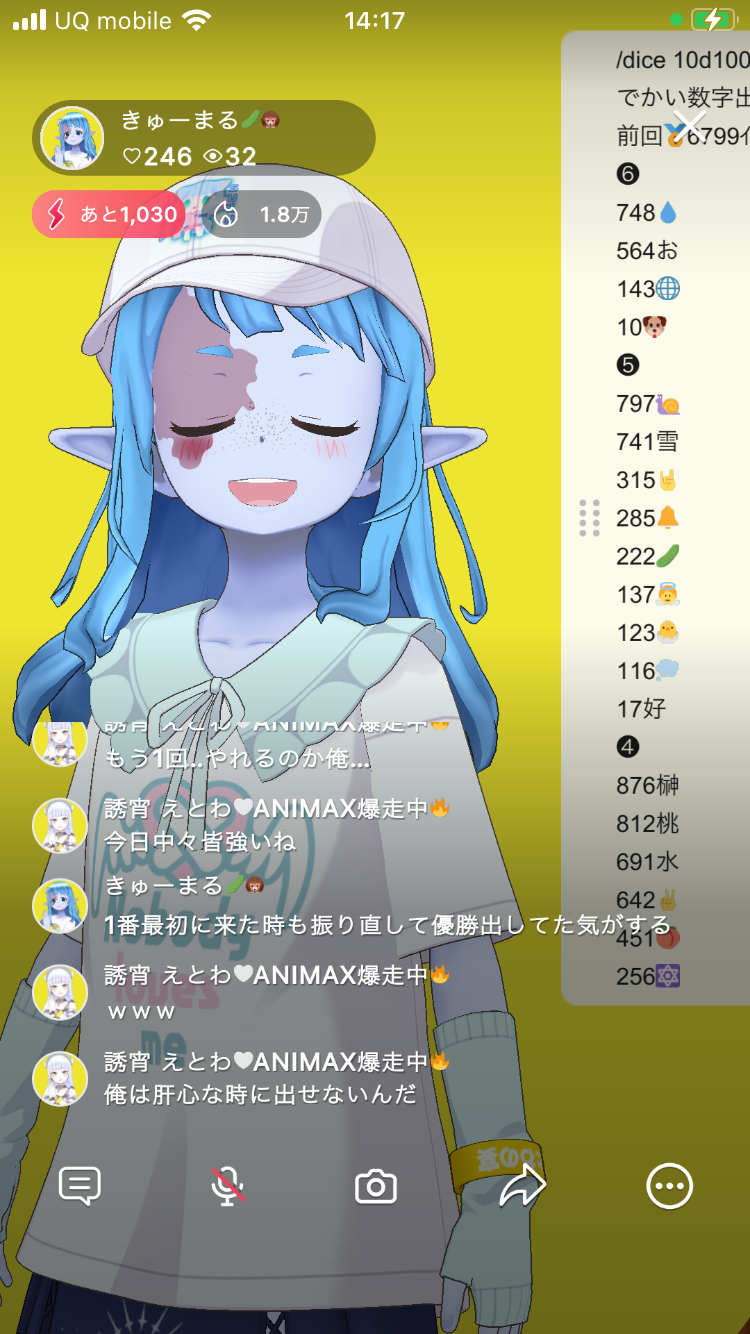
Task: Share this live stream
Action: [x=522, y=1186]
